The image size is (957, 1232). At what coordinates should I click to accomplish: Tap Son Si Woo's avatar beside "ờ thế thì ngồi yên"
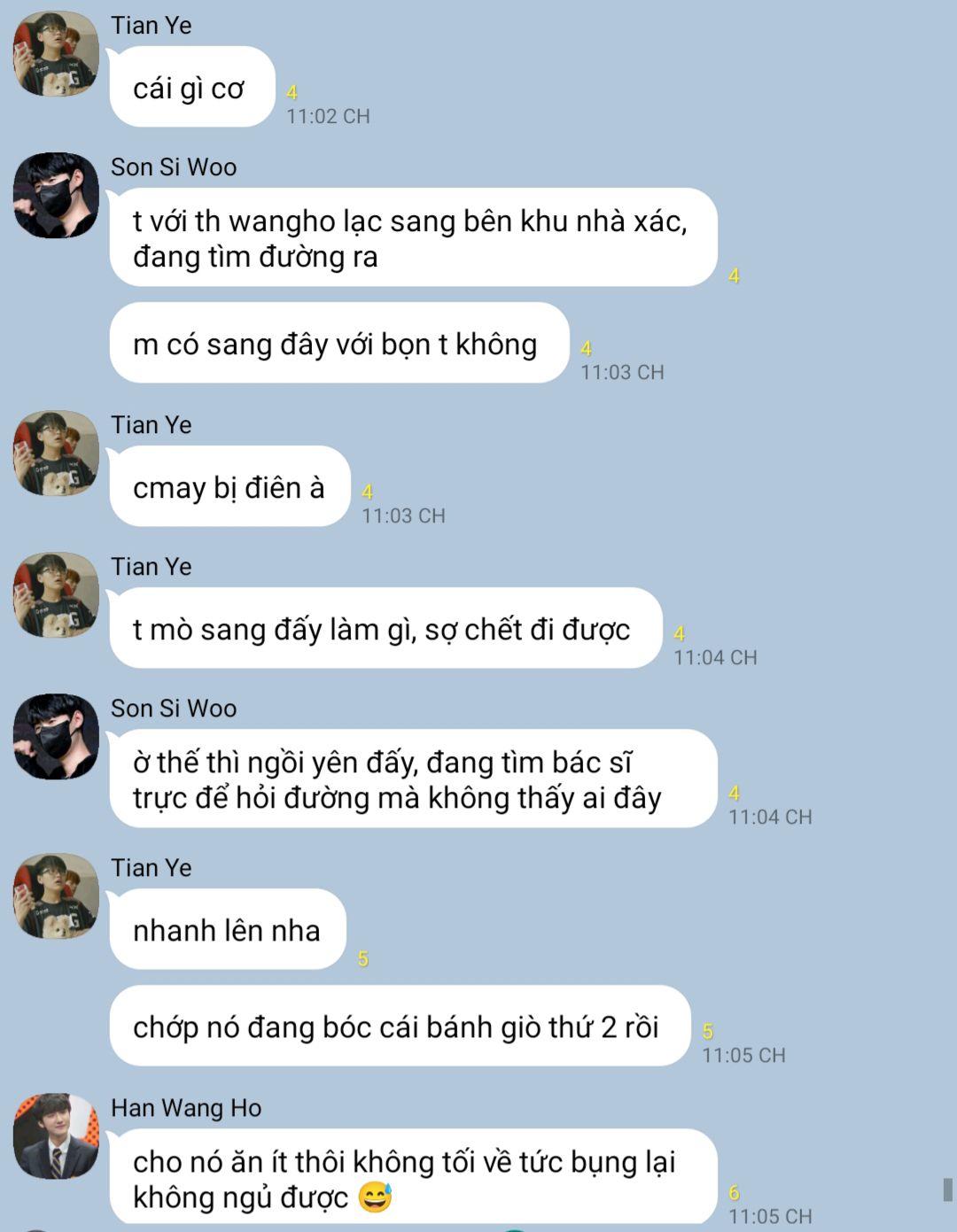(56, 737)
